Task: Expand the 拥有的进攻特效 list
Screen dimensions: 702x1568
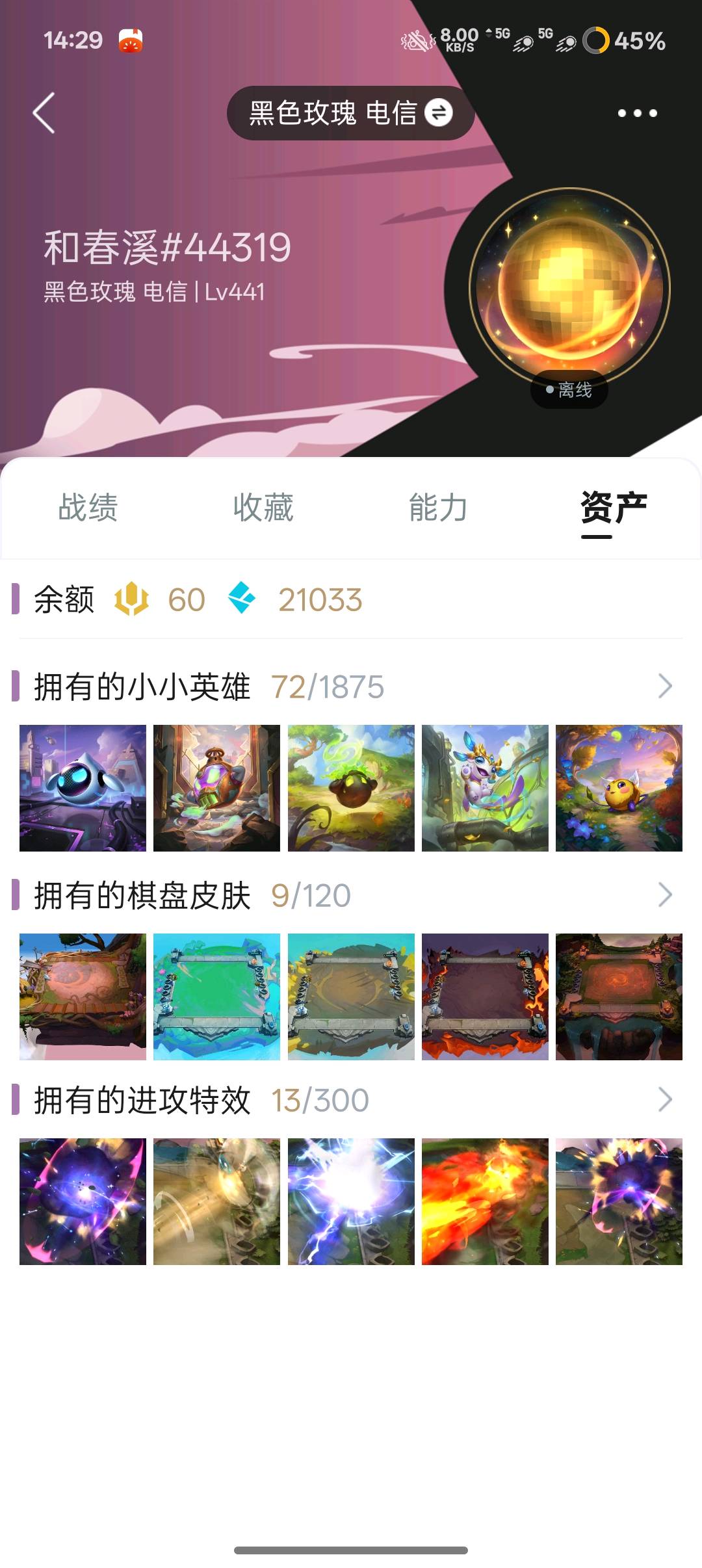Action: tap(664, 1099)
